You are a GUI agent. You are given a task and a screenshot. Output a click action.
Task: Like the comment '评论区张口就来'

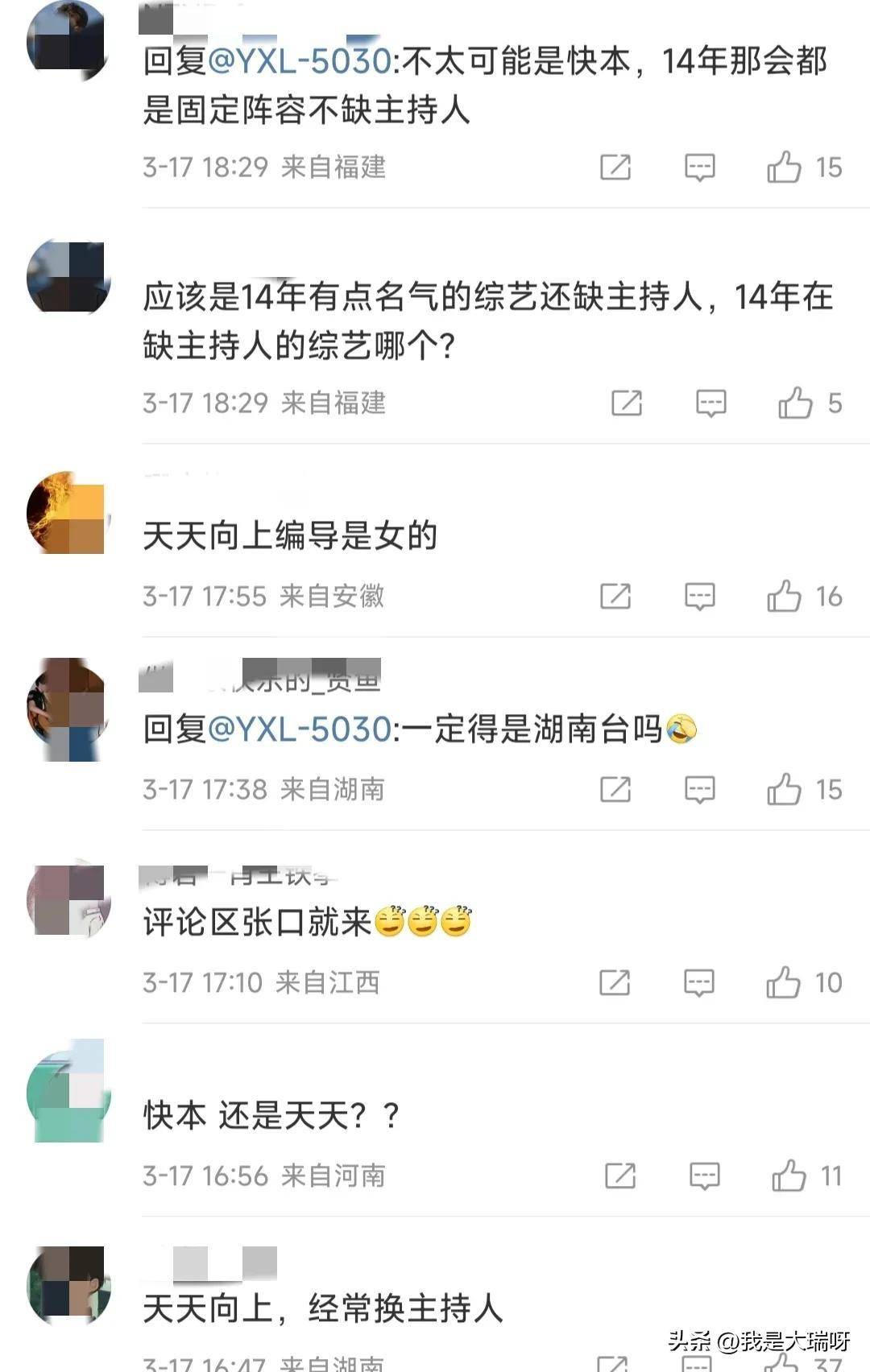pos(783,983)
